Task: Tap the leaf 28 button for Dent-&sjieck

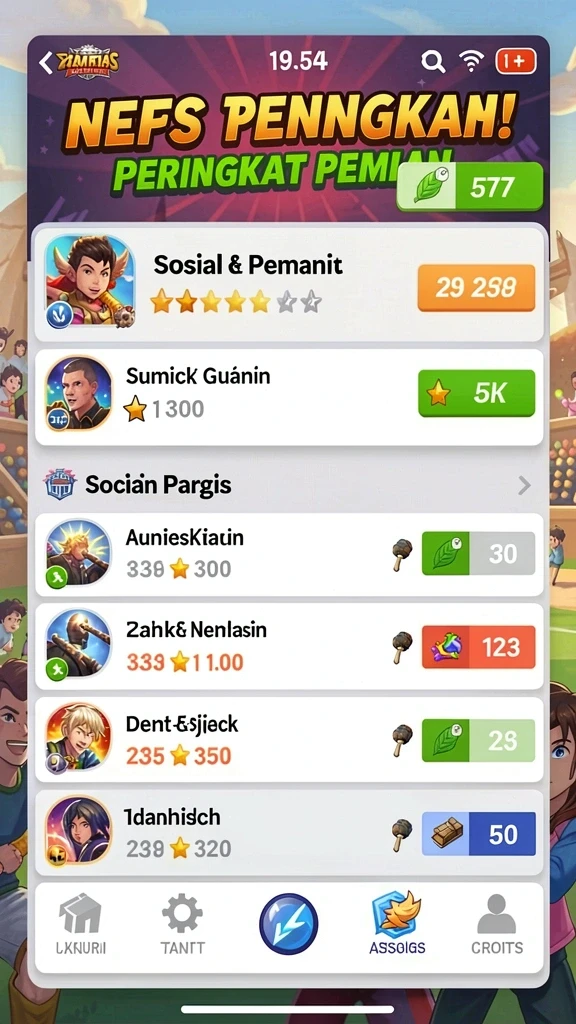Action: pyautogui.click(x=478, y=741)
